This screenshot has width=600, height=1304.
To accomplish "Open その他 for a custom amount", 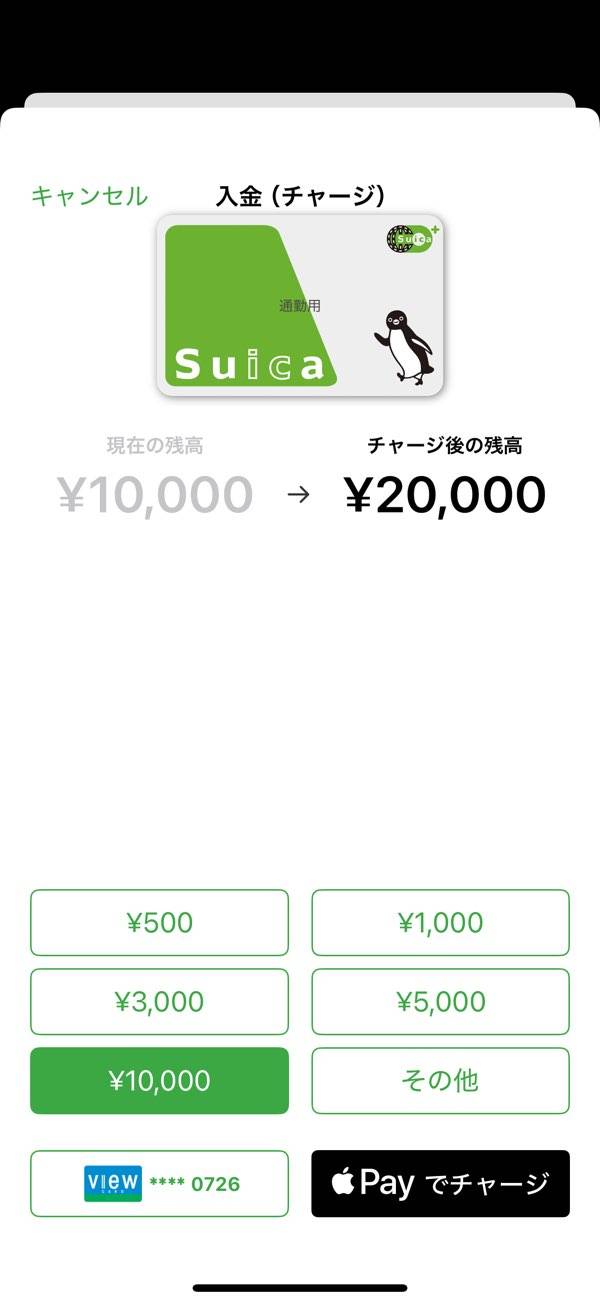I will (440, 1080).
